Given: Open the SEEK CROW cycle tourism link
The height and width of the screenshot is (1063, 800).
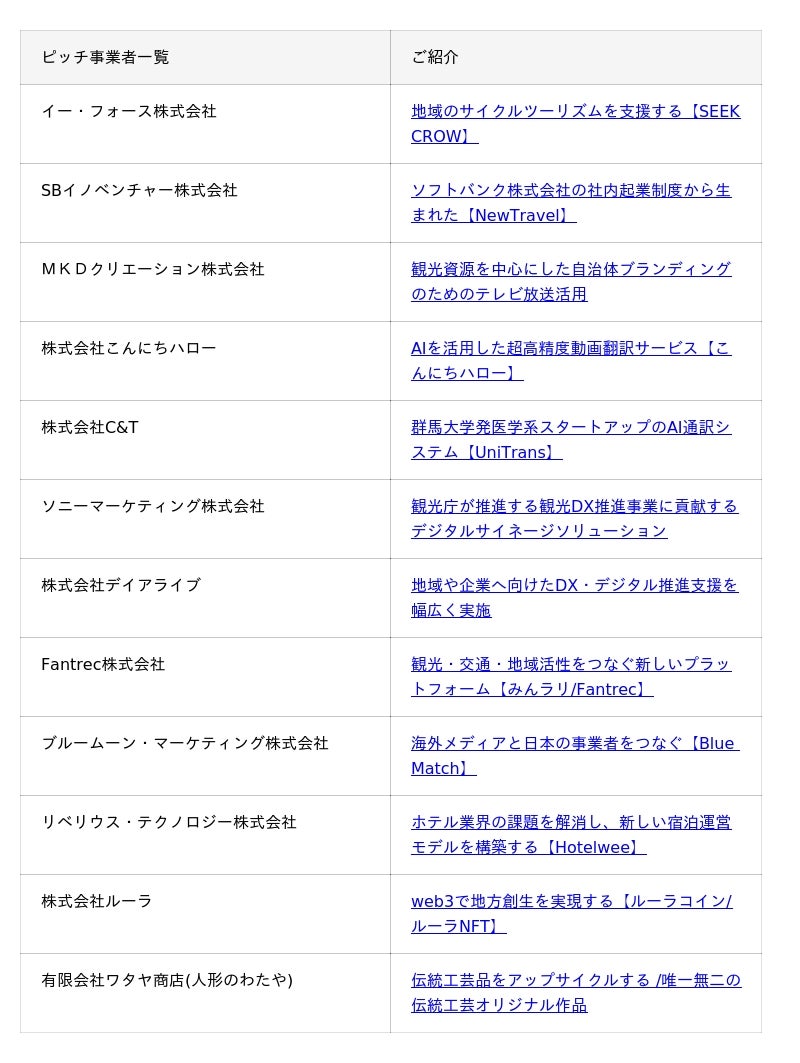Looking at the screenshot, I should (575, 112).
